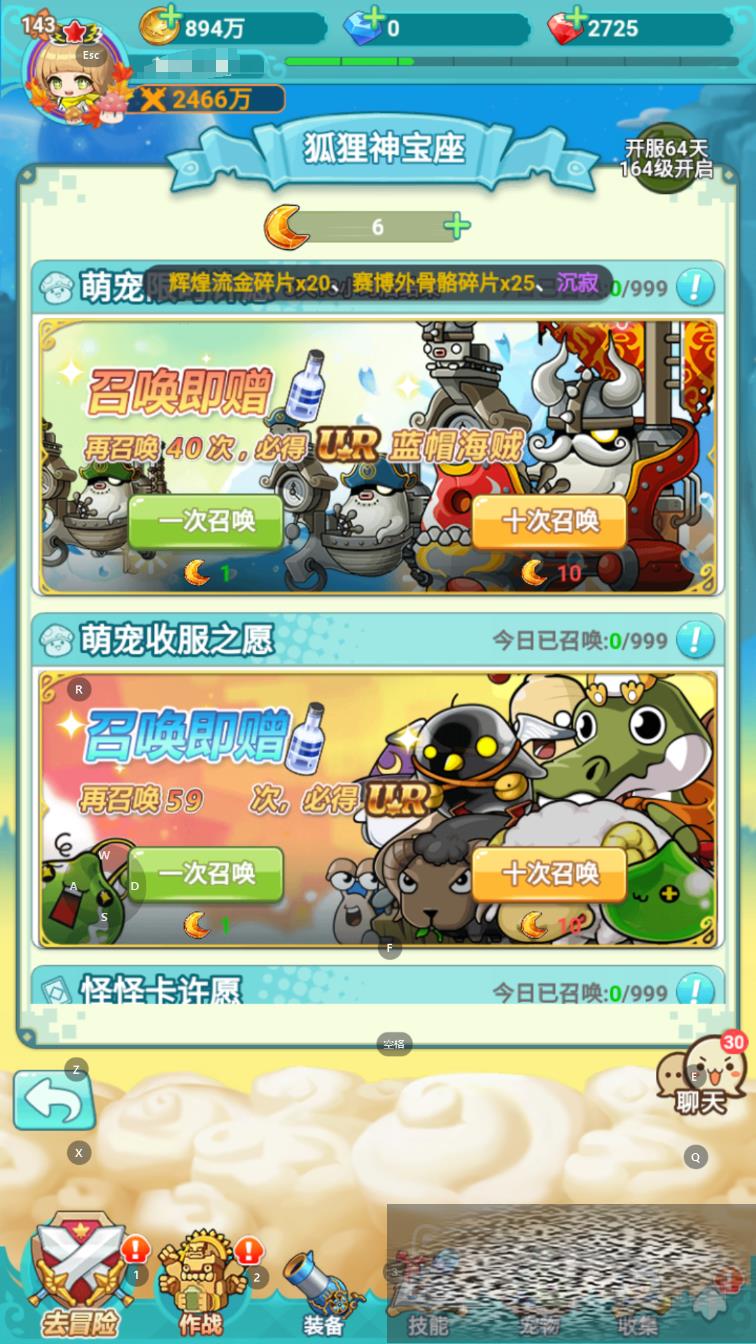756x1344 pixels.
Task: Open info icon beside 怪怪卡许愿
Action: tap(695, 990)
